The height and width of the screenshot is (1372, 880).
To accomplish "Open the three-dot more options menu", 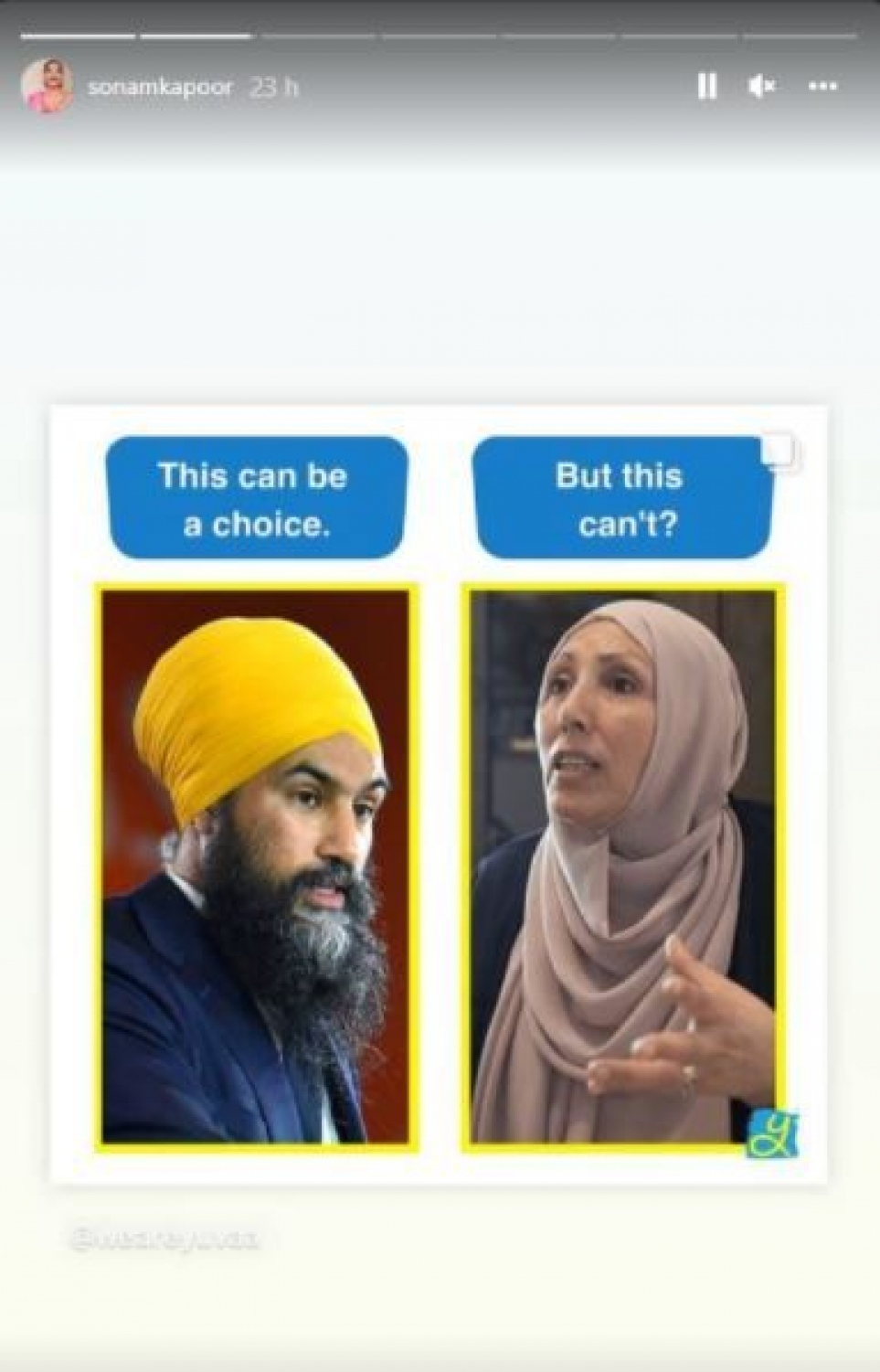I will click(x=822, y=87).
